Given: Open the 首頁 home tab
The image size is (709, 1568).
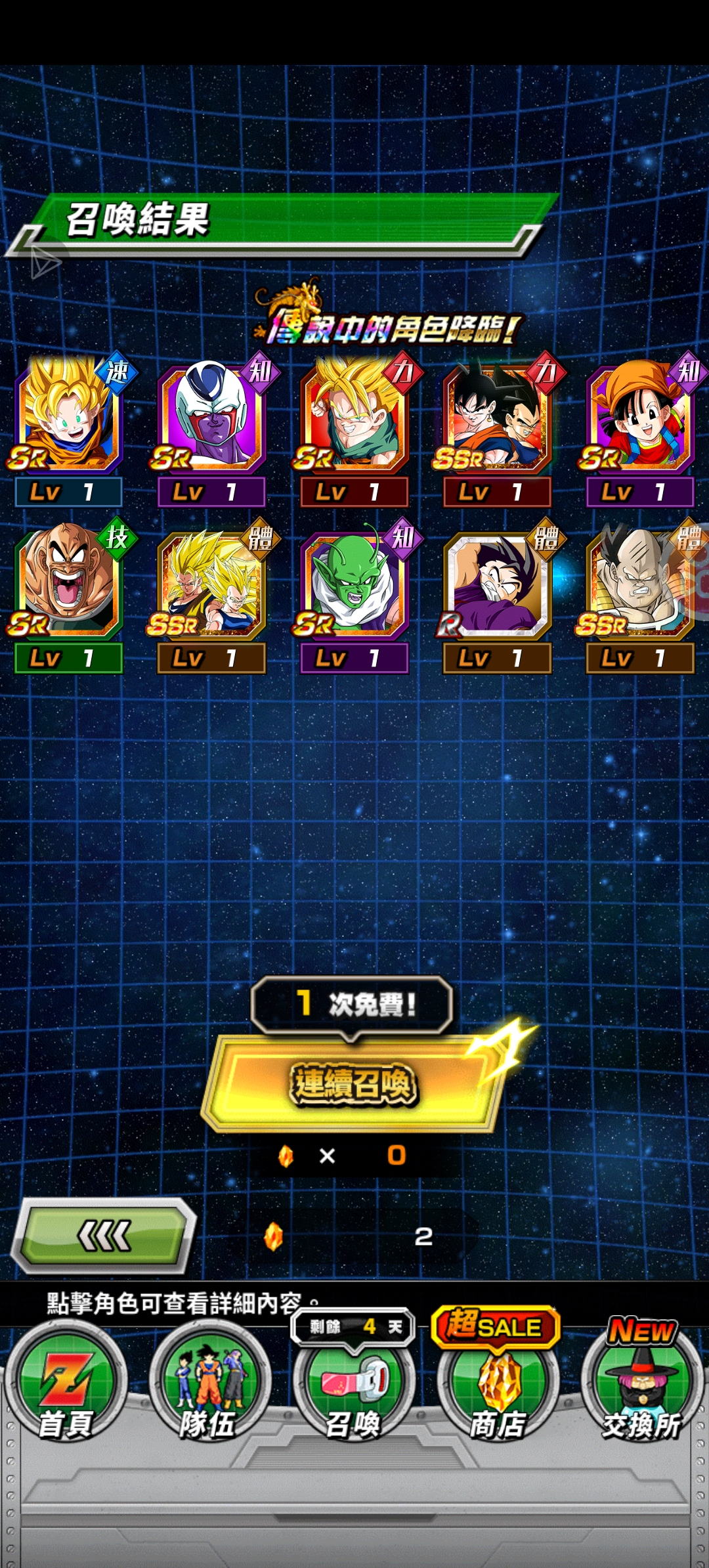Looking at the screenshot, I should pyautogui.click(x=66, y=1387).
